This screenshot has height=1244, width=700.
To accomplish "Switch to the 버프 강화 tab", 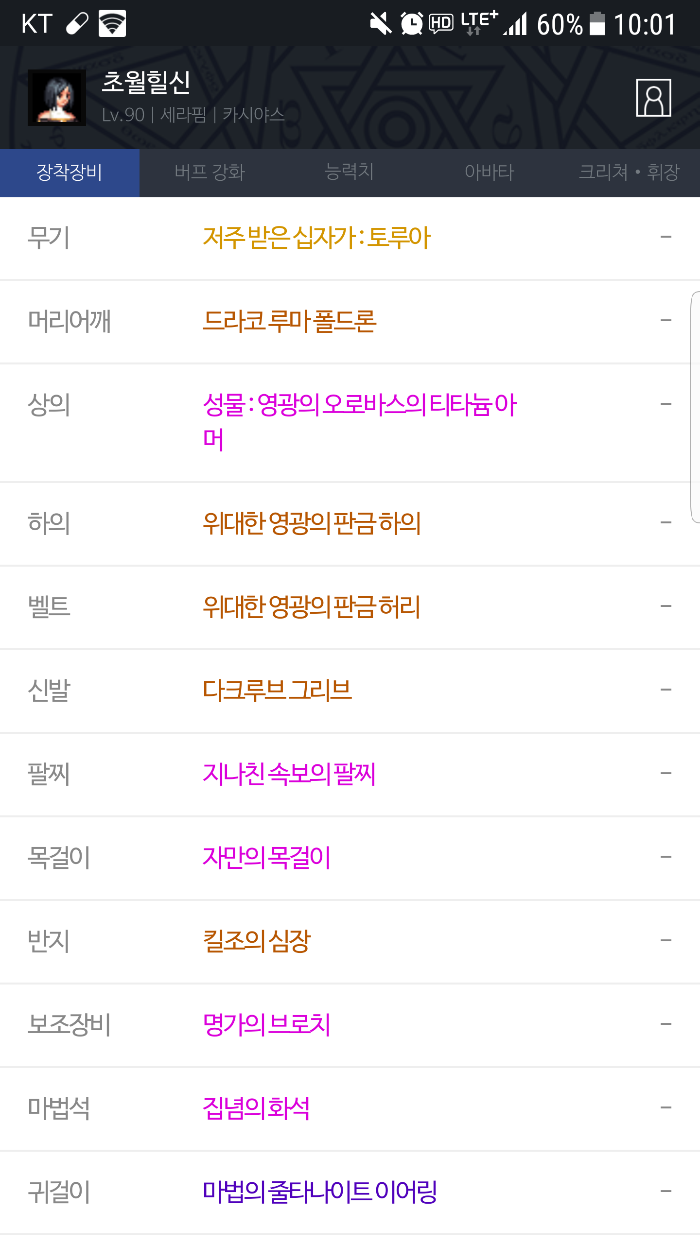I will [209, 173].
